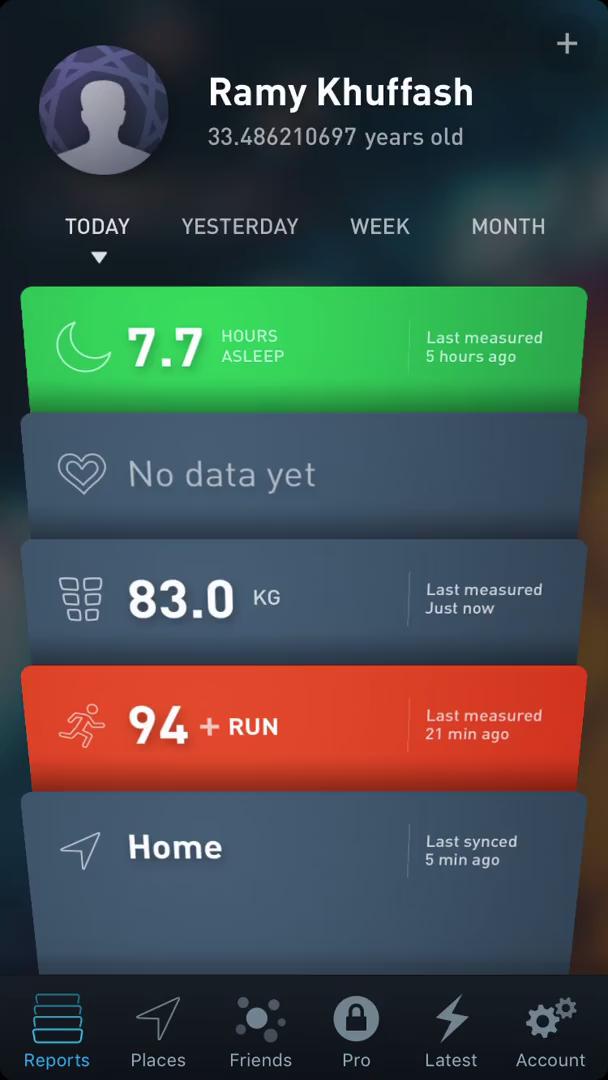Select the Today tab
This screenshot has height=1080, width=608.
[x=97, y=227]
